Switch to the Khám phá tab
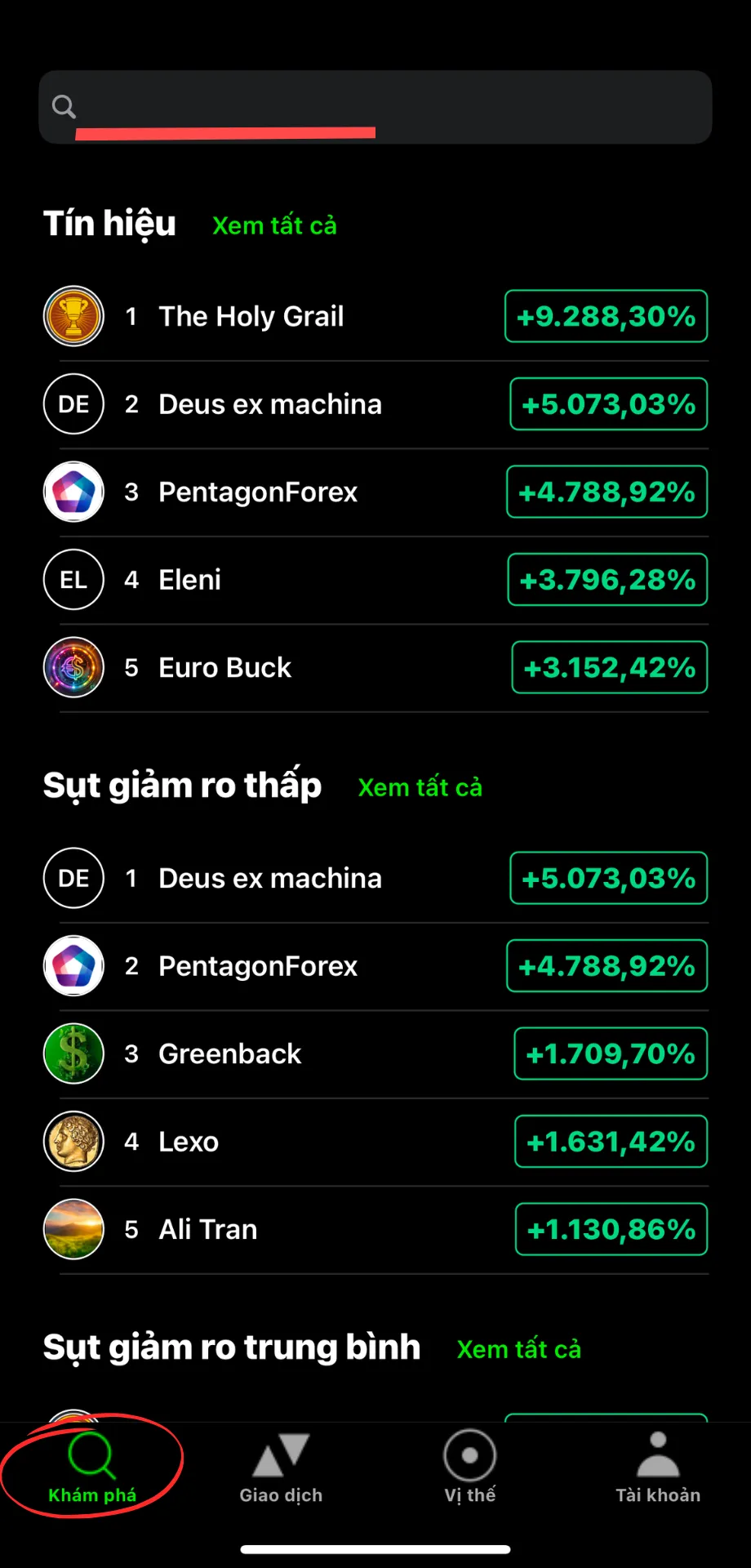The image size is (751, 1568). click(92, 1468)
